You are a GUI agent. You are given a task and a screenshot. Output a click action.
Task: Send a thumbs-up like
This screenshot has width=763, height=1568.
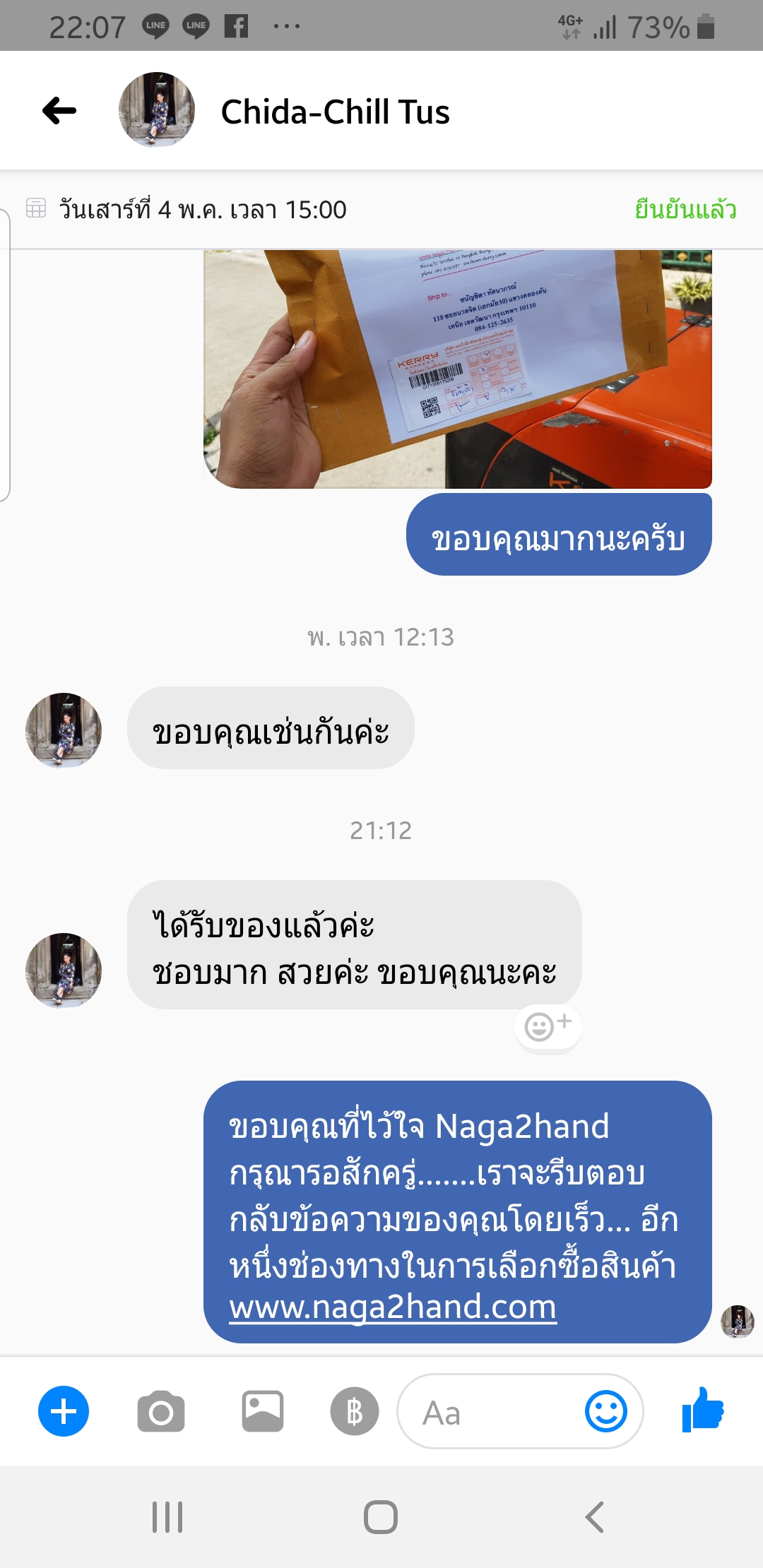[703, 1410]
